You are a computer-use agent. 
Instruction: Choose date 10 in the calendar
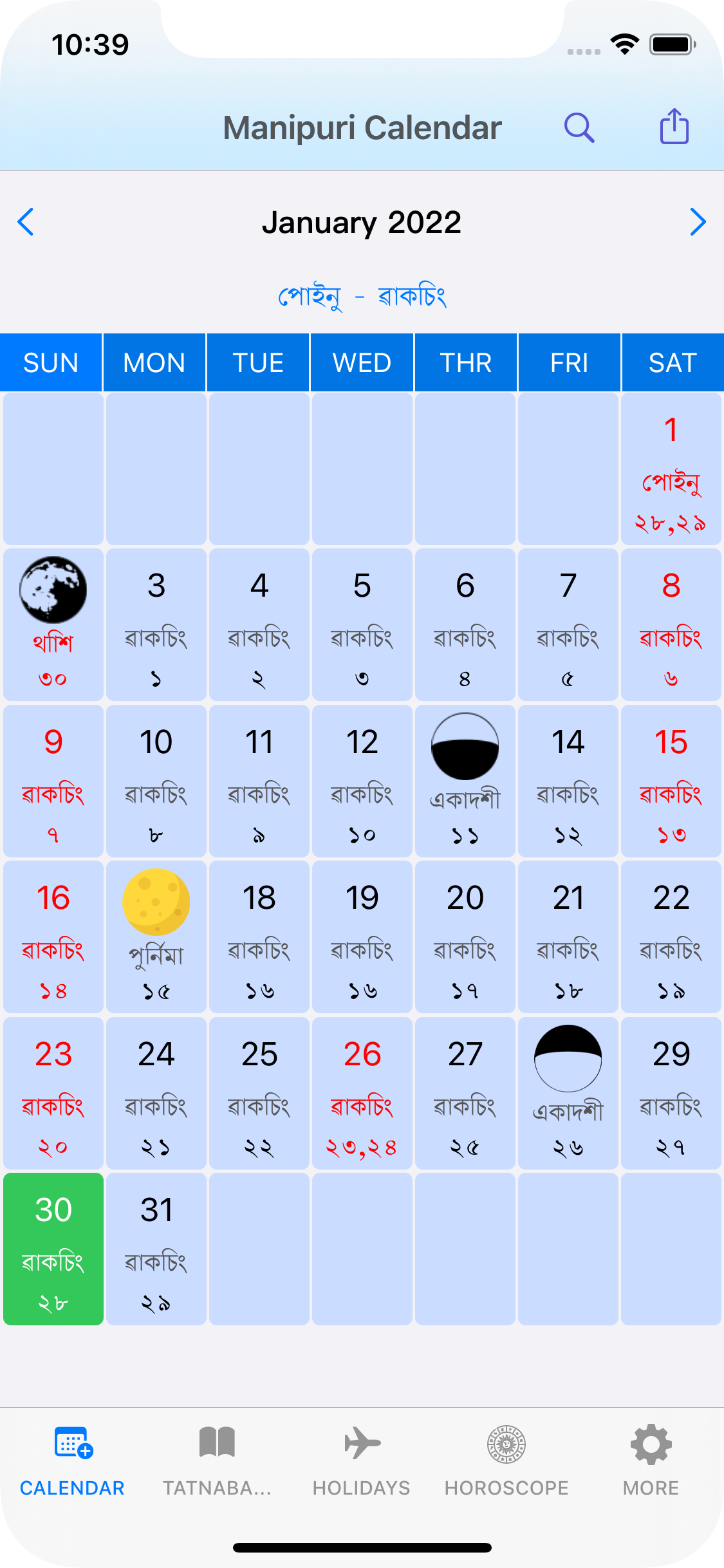pyautogui.click(x=156, y=781)
